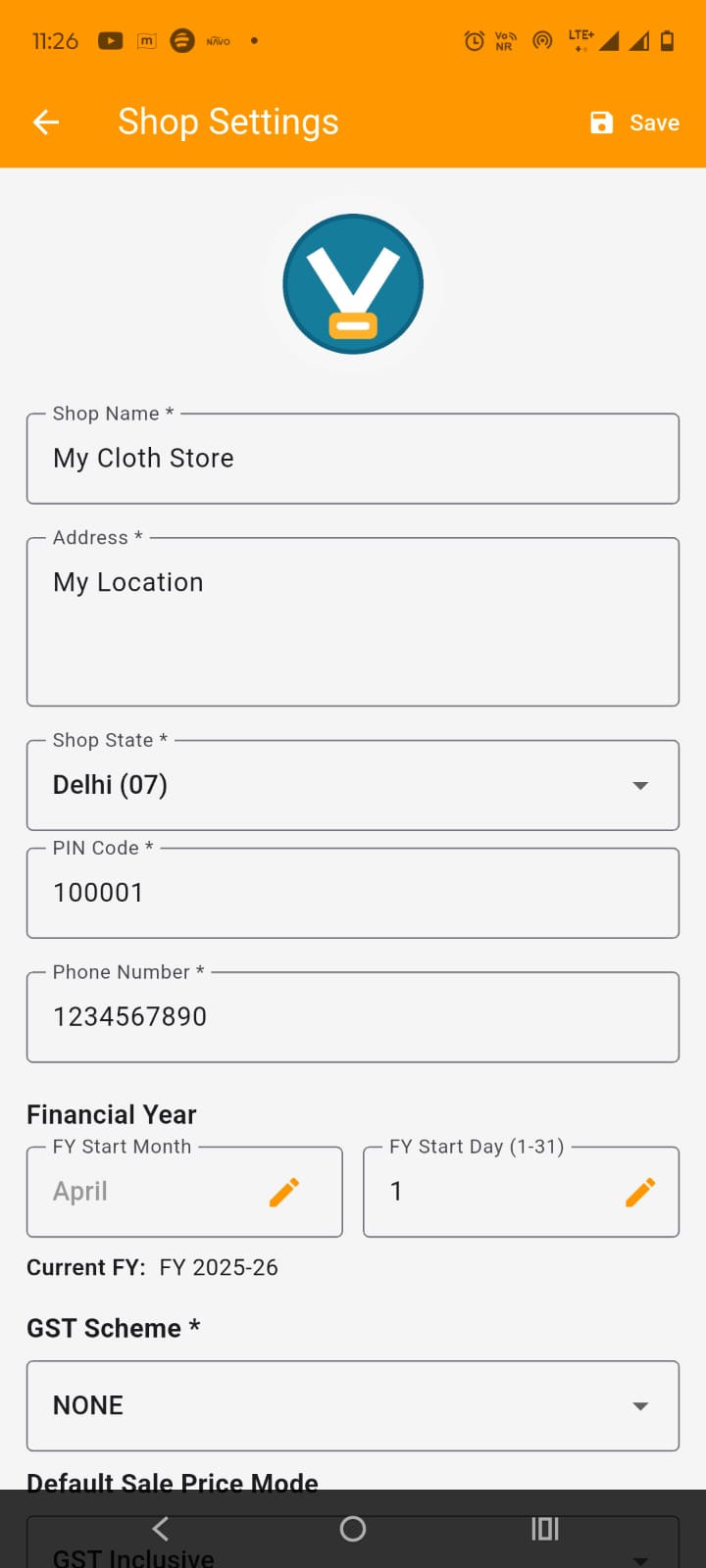706x1568 pixels.
Task: Go to the system home screen
Action: tap(353, 1529)
